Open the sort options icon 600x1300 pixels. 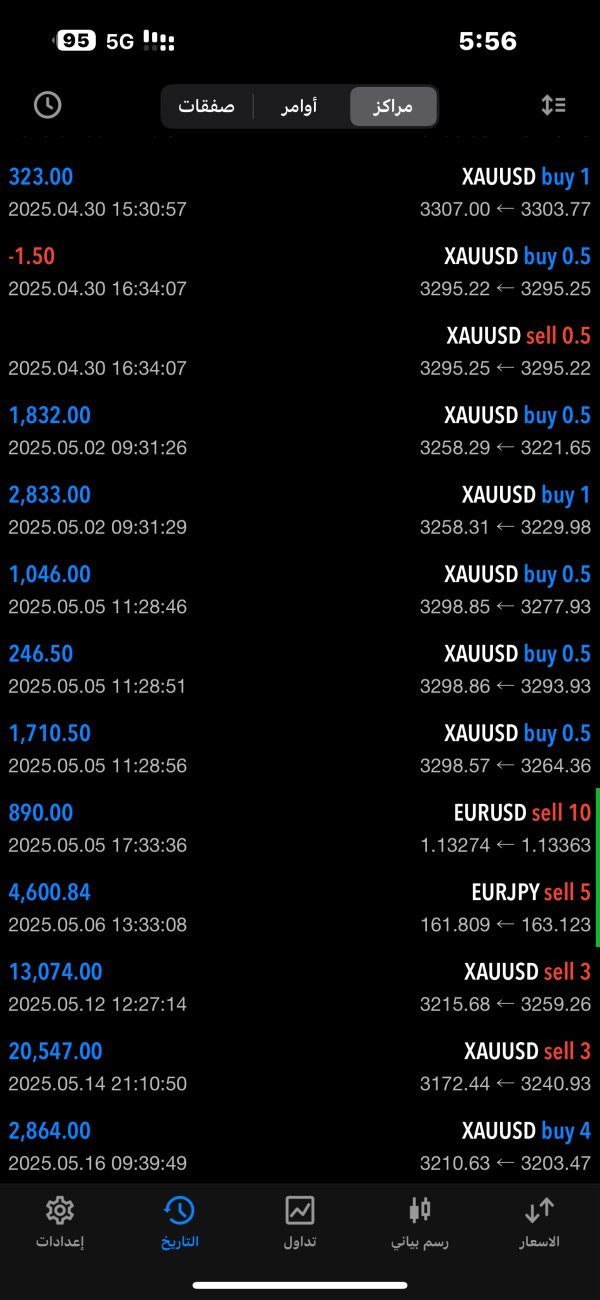click(x=553, y=105)
